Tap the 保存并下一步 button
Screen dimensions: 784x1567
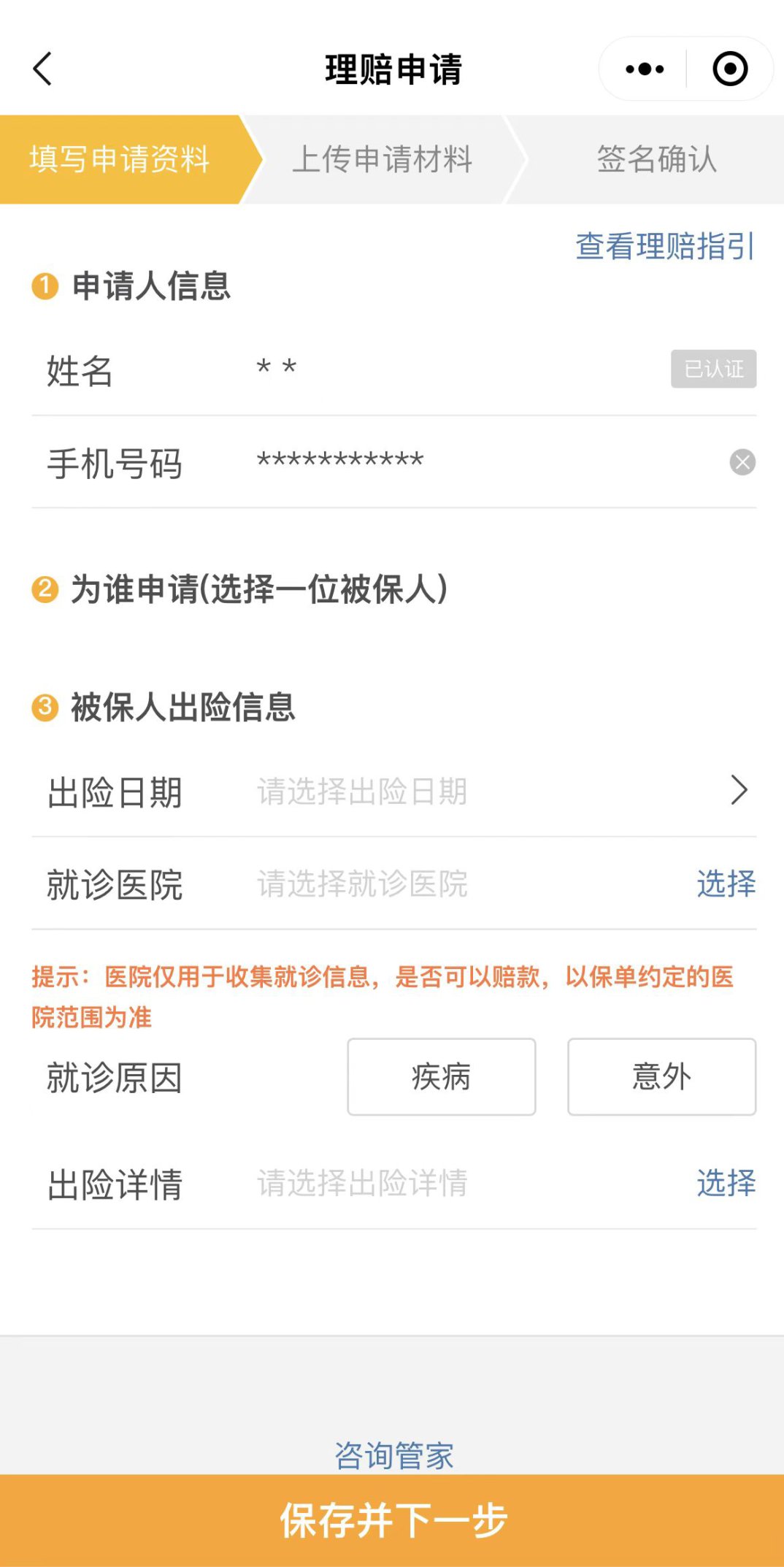(392, 1520)
